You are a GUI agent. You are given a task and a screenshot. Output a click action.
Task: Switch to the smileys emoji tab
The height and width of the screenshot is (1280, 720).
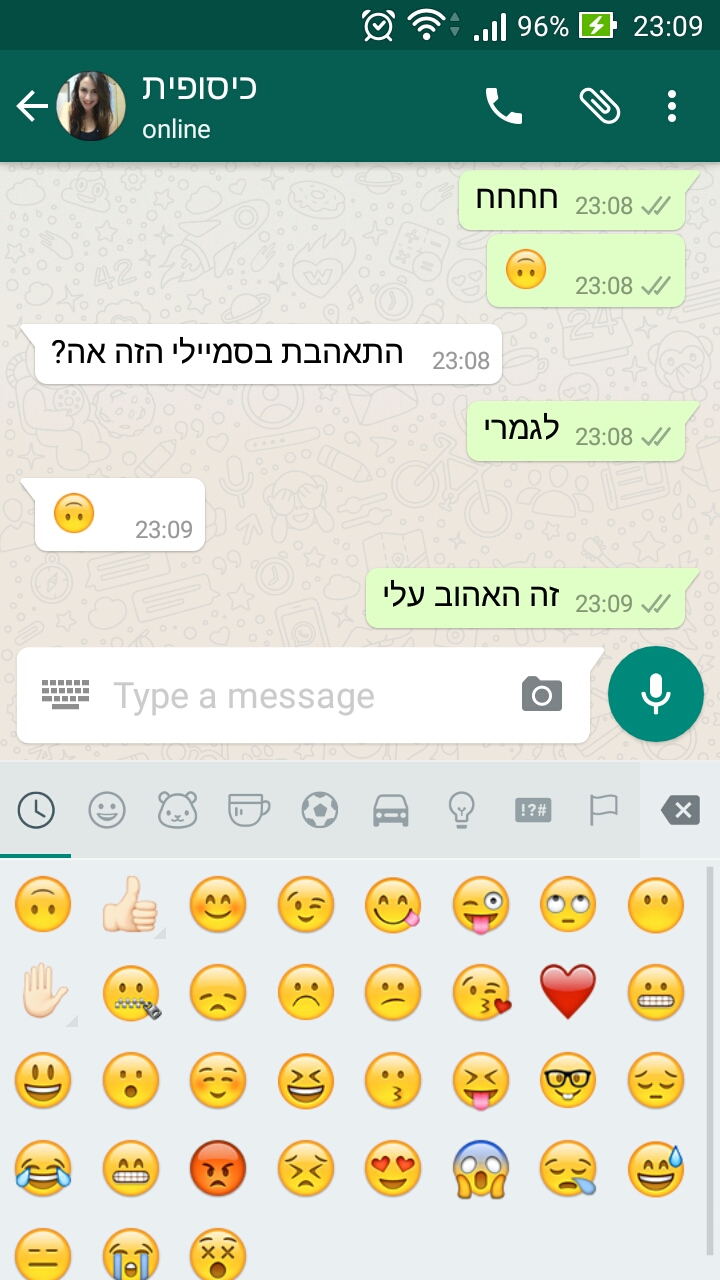tap(107, 810)
